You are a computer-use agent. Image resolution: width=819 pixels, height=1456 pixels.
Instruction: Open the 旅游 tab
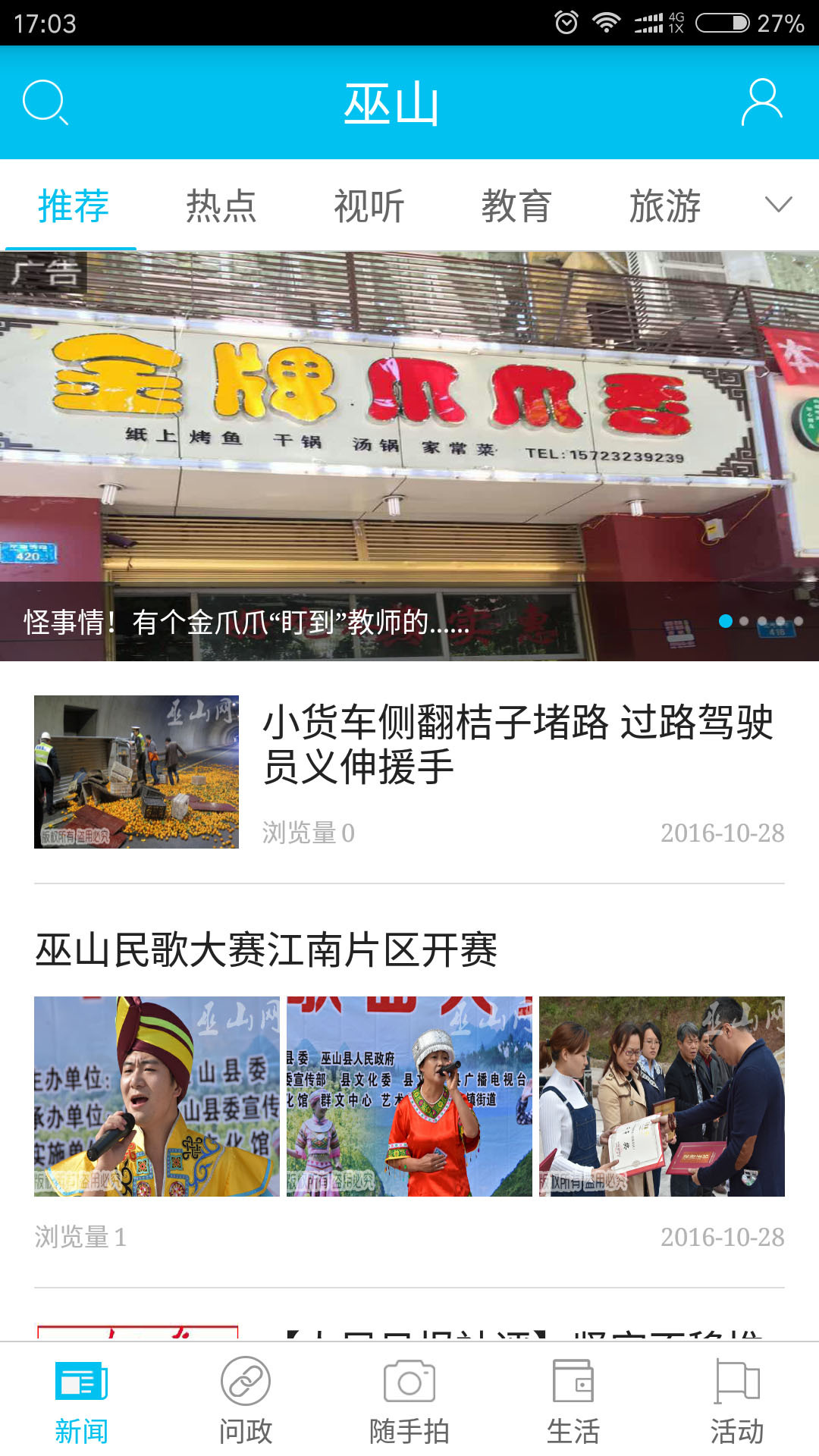click(664, 206)
